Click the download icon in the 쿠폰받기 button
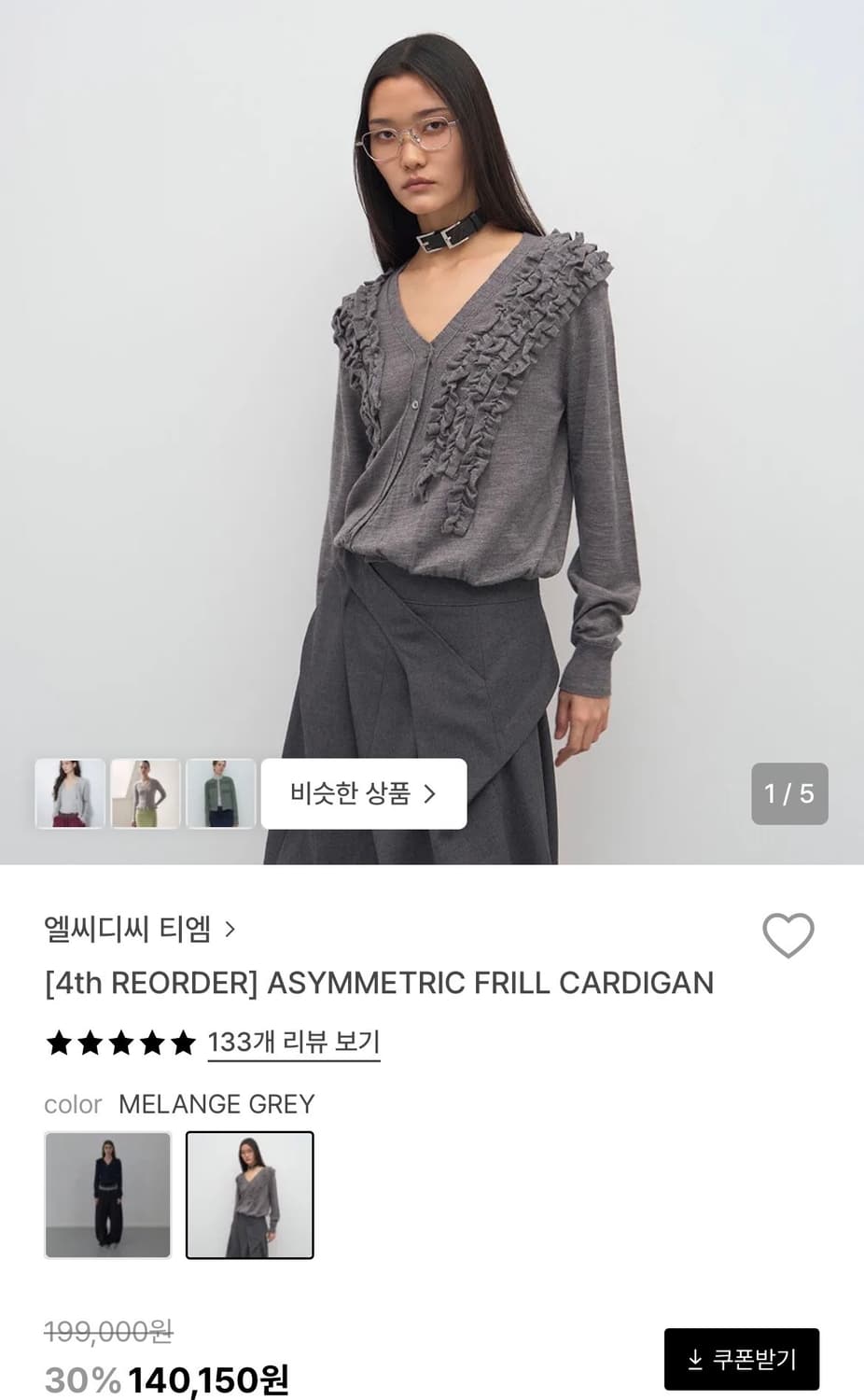 [x=697, y=1359]
